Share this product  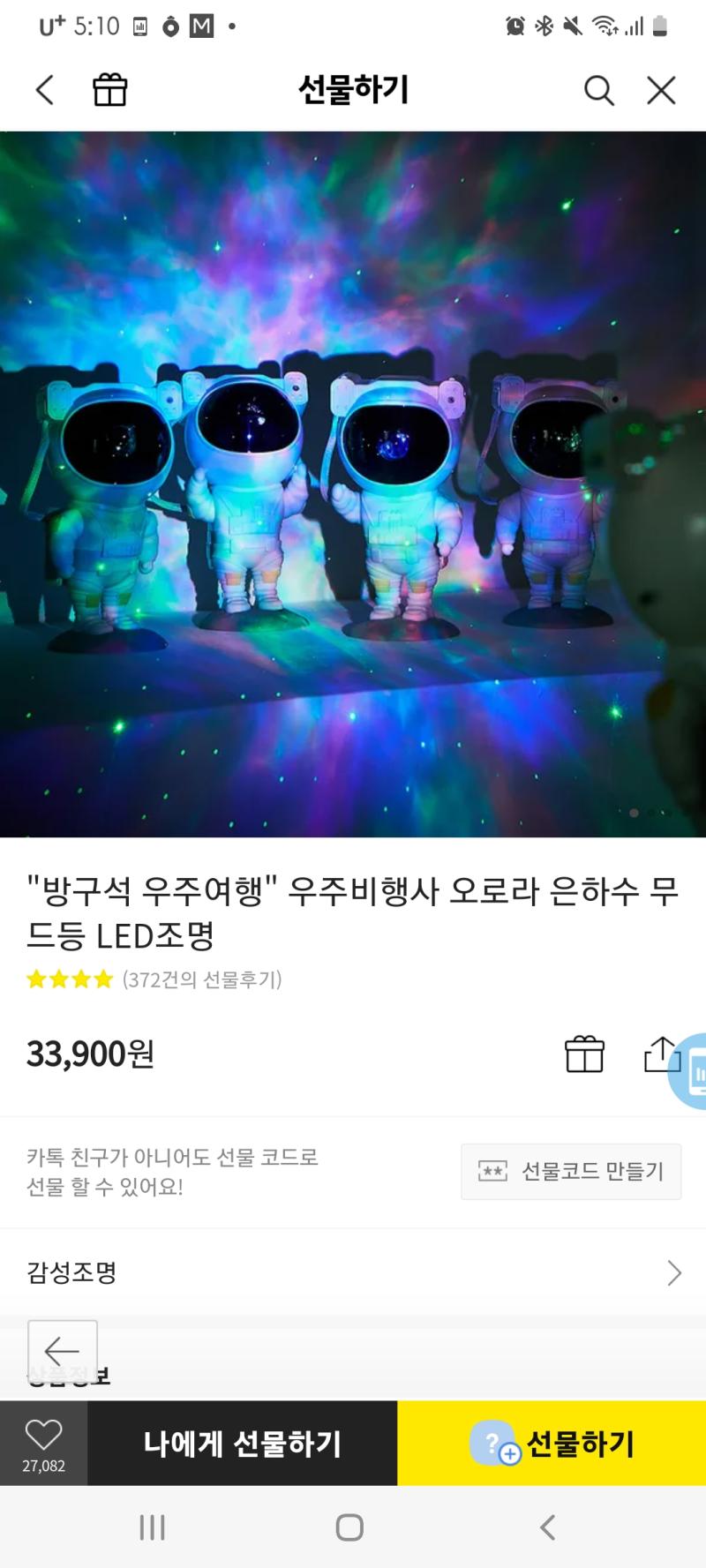(x=660, y=1054)
